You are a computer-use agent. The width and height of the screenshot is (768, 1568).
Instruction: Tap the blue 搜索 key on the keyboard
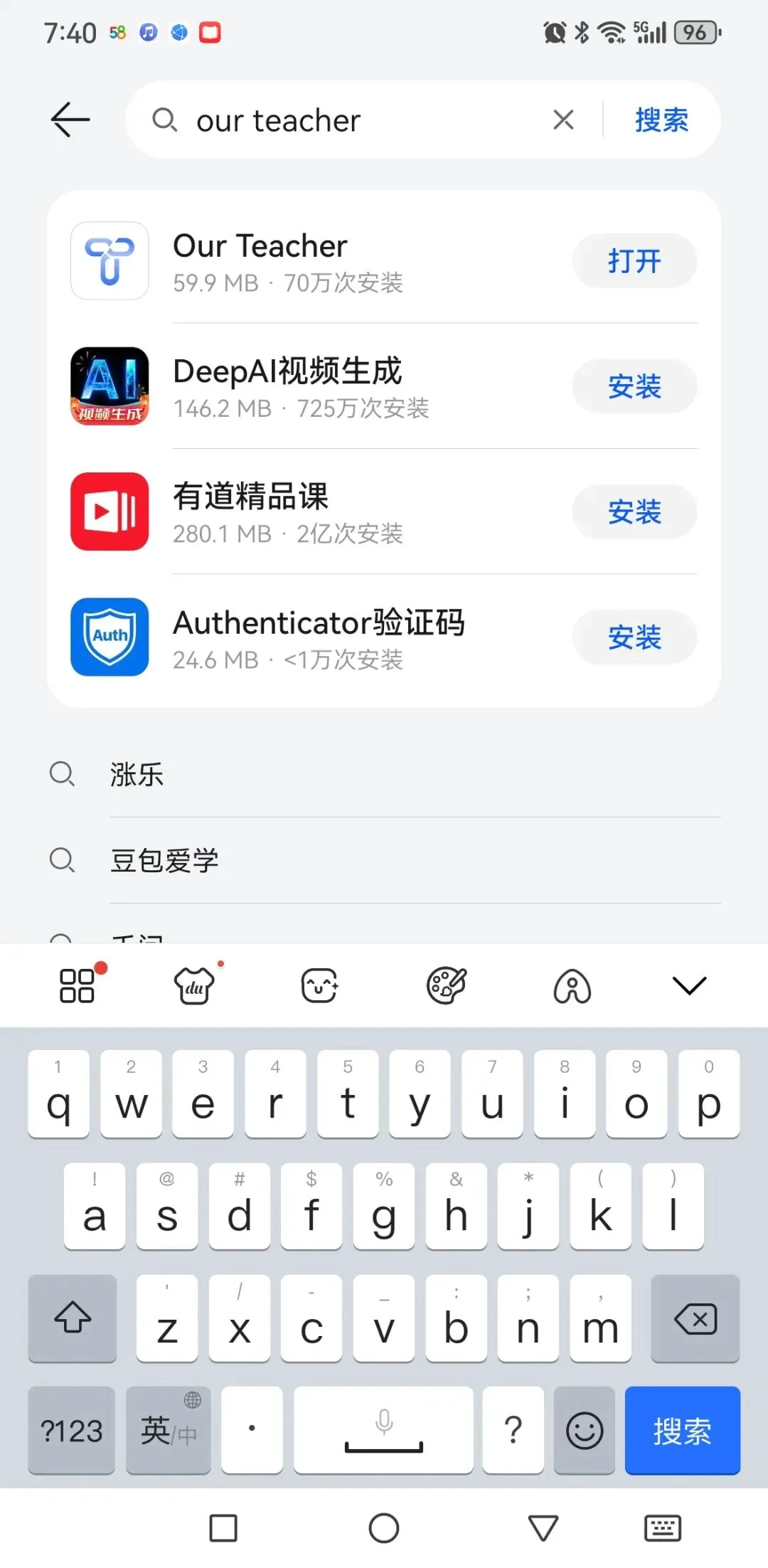[x=682, y=1431]
